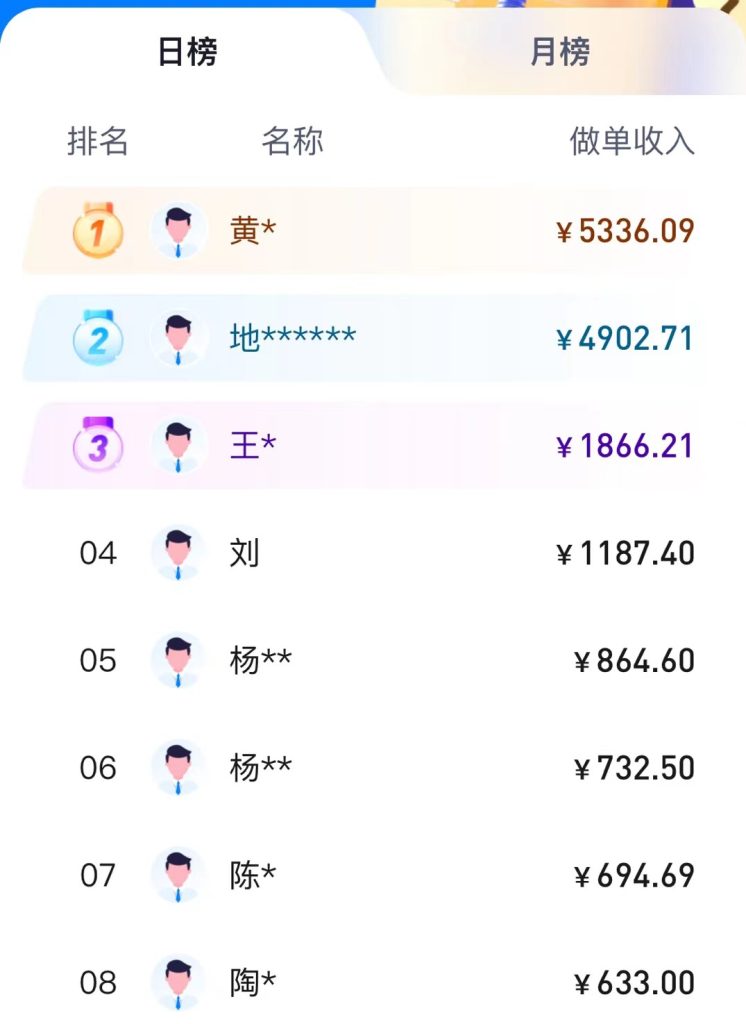Switch to the 日榜 tab
This screenshot has height=1024, width=746.
pos(187,52)
